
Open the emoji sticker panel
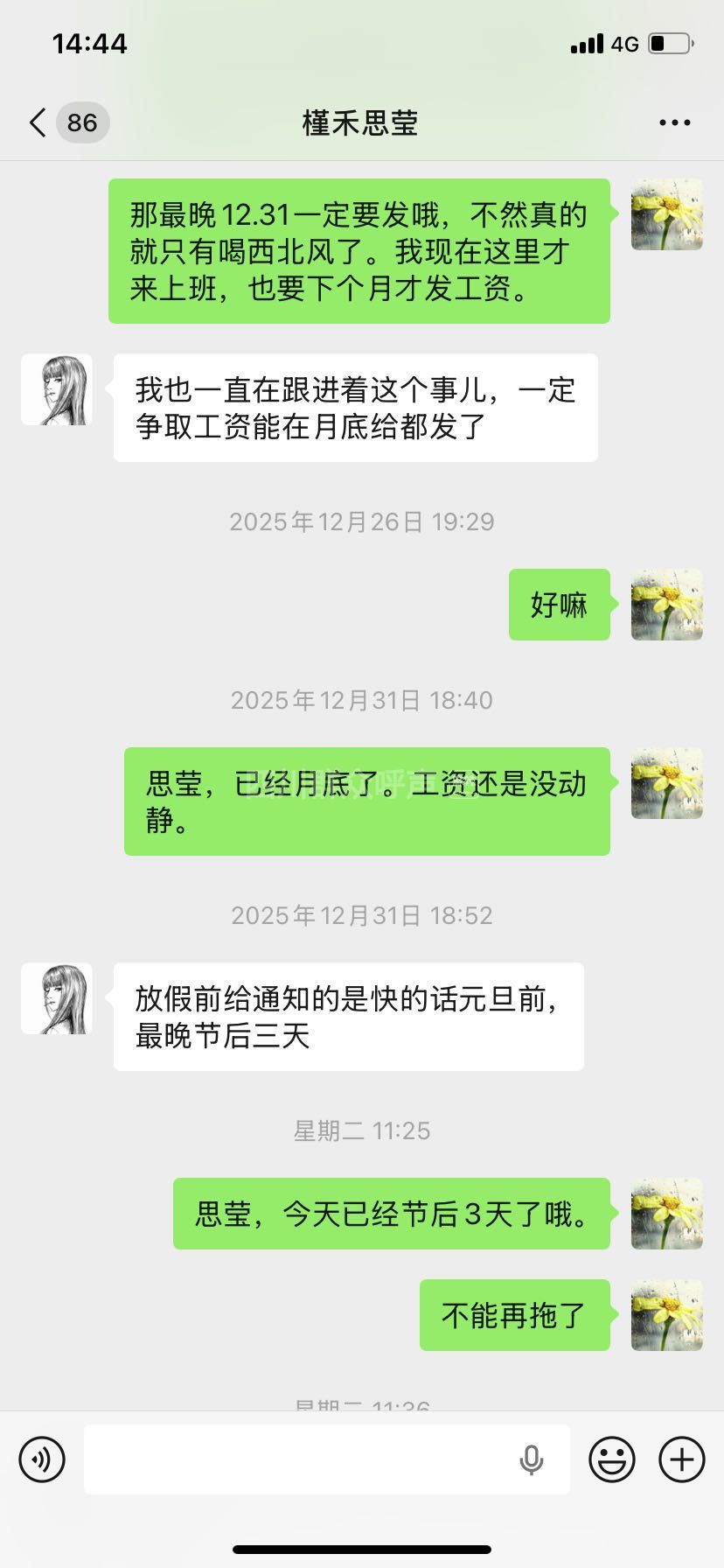point(612,1459)
